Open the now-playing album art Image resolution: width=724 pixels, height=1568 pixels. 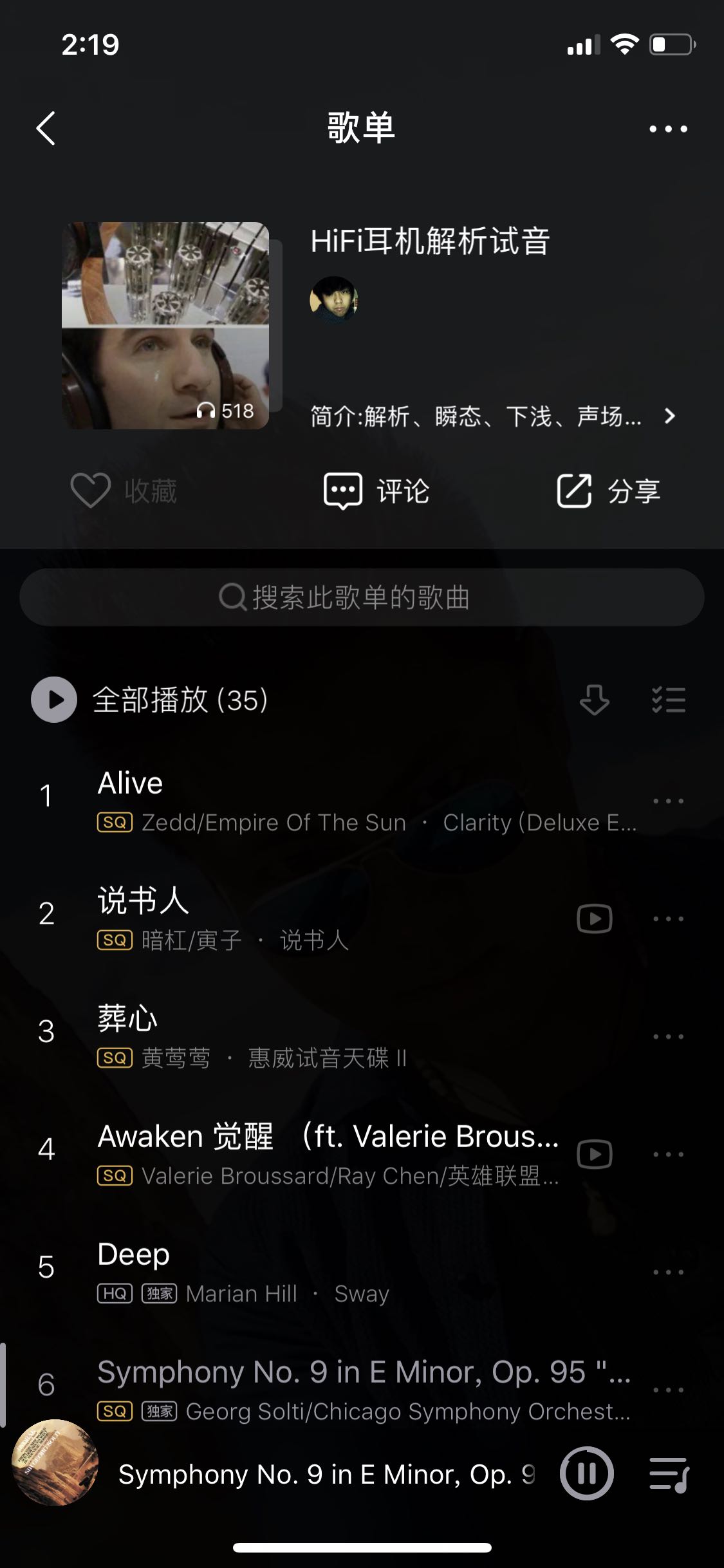pyautogui.click(x=55, y=1462)
